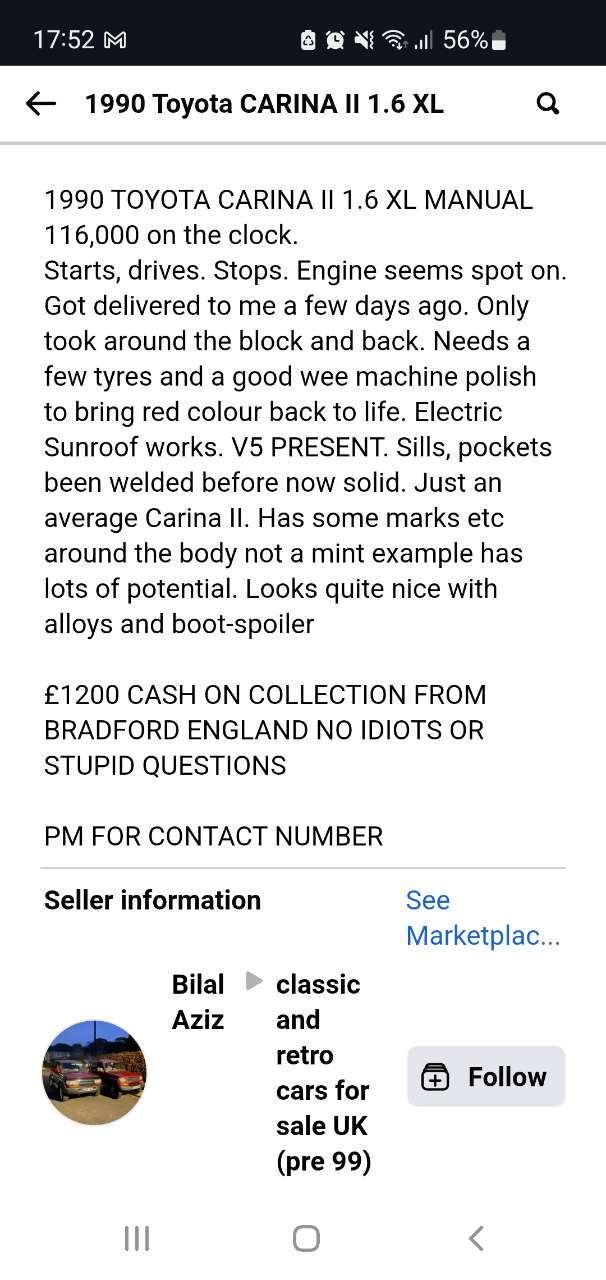Open the classic and retro cars group

323,1073
